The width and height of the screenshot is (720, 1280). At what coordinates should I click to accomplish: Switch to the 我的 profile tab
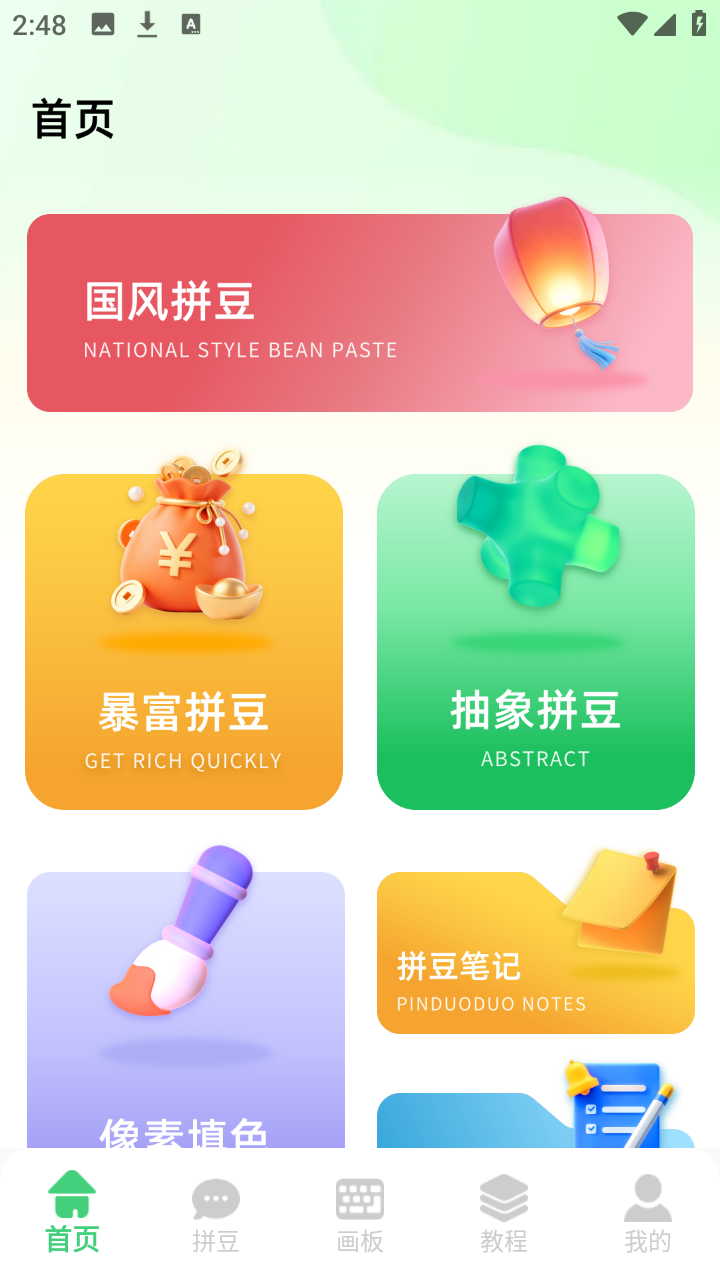[648, 1194]
